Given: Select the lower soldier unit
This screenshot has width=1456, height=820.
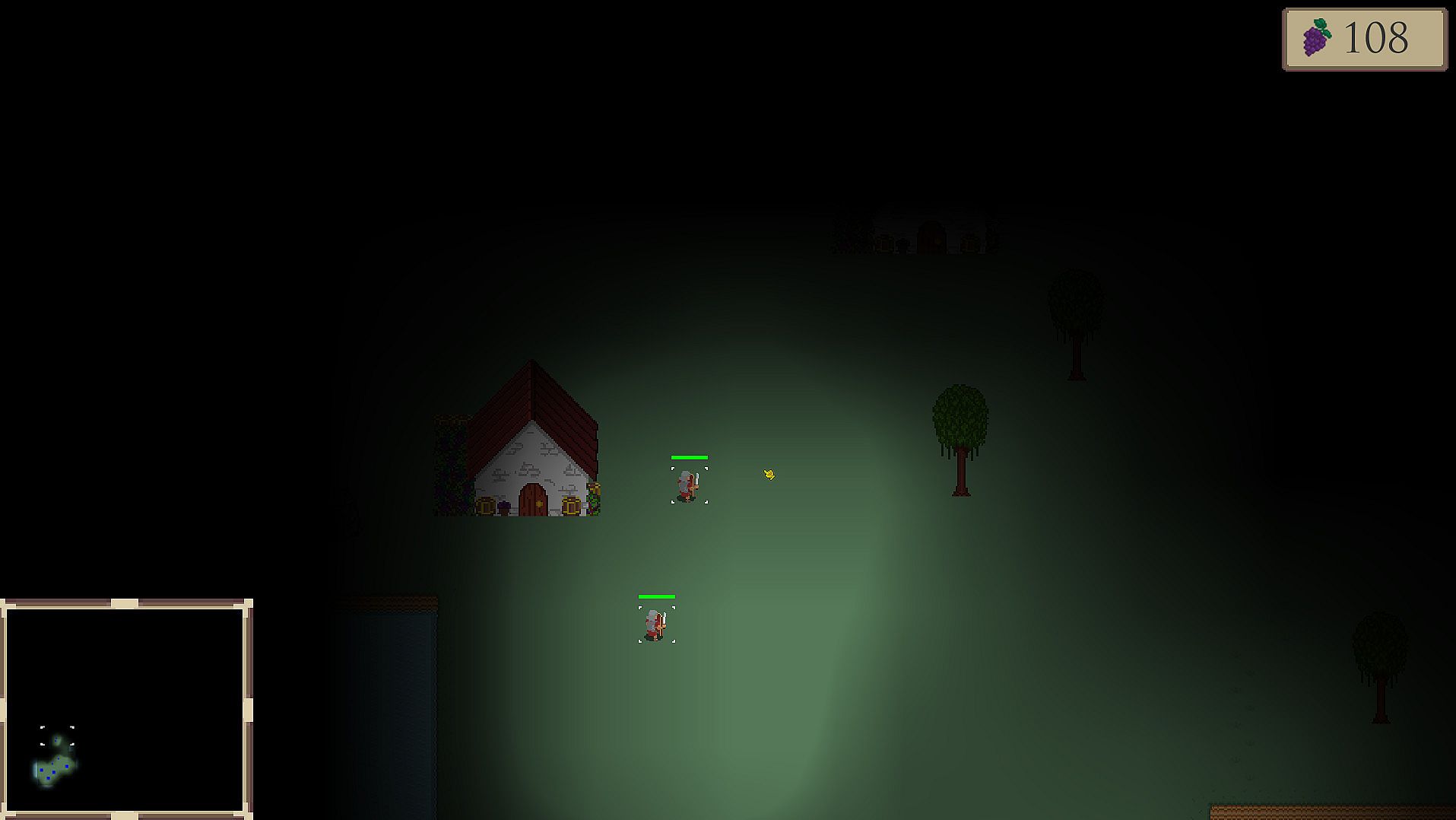Looking at the screenshot, I should pyautogui.click(x=656, y=625).
